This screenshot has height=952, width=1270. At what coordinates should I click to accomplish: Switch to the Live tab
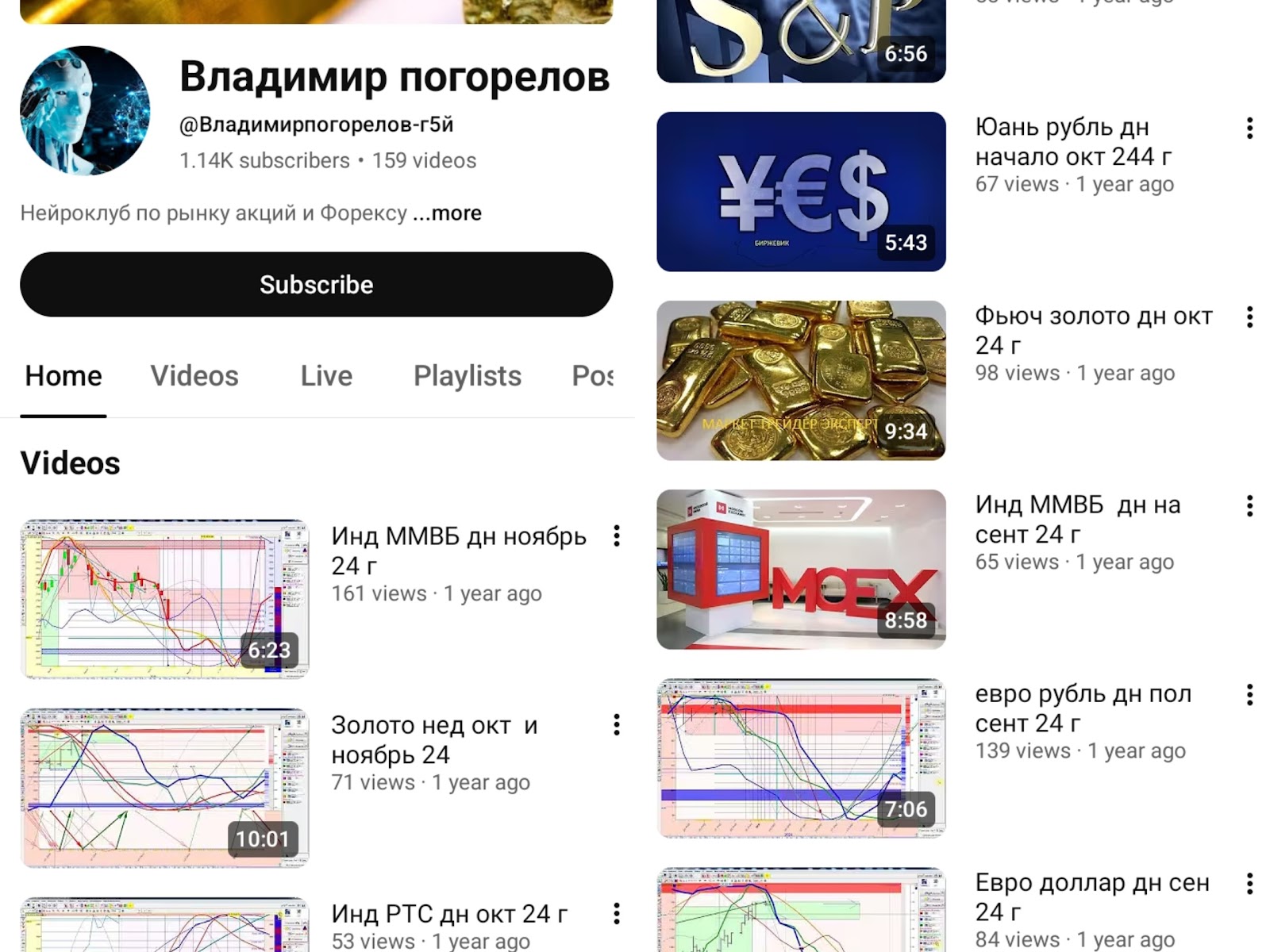[326, 376]
